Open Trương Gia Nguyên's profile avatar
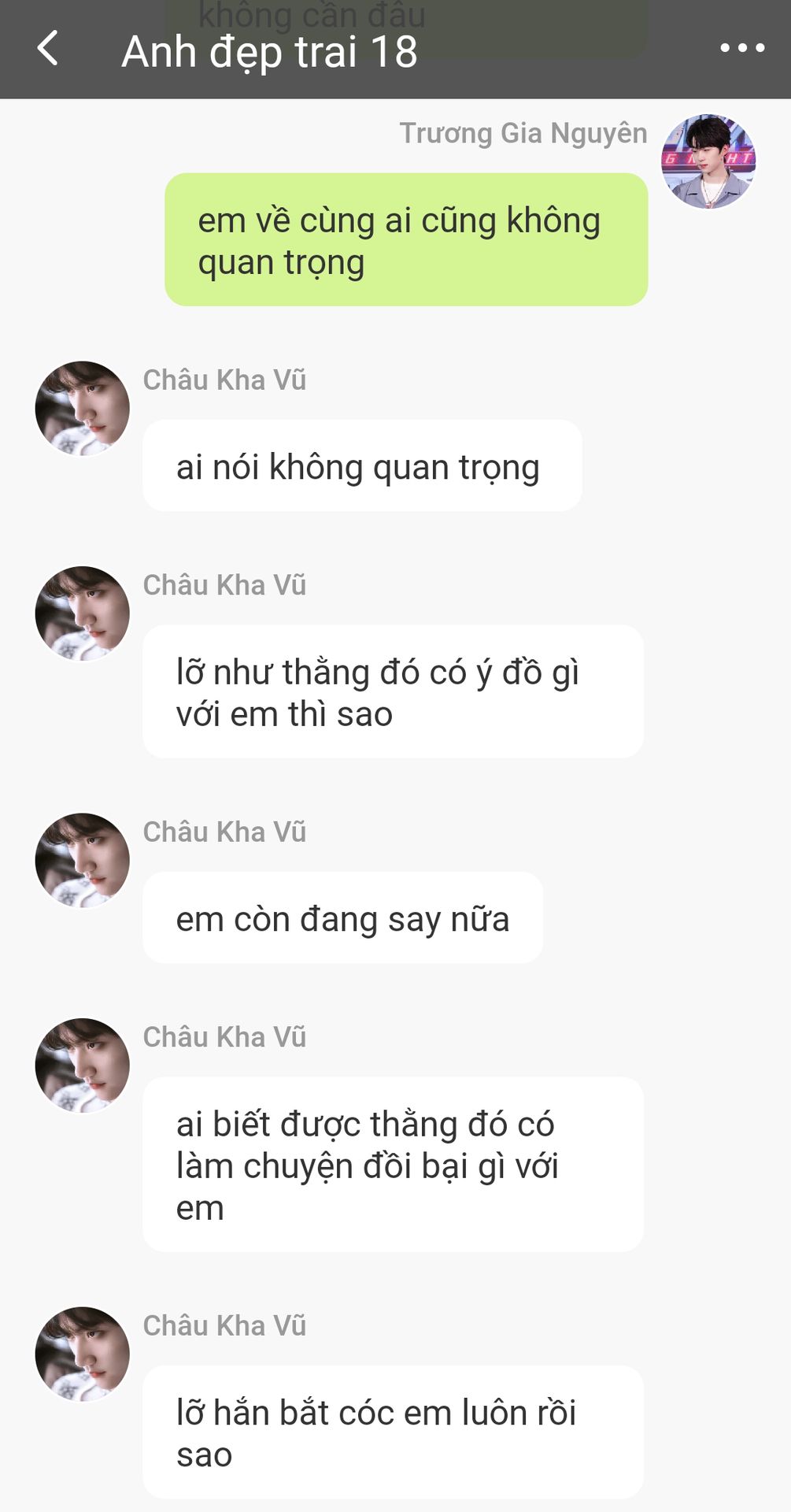This screenshot has width=791, height=1512. [708, 161]
